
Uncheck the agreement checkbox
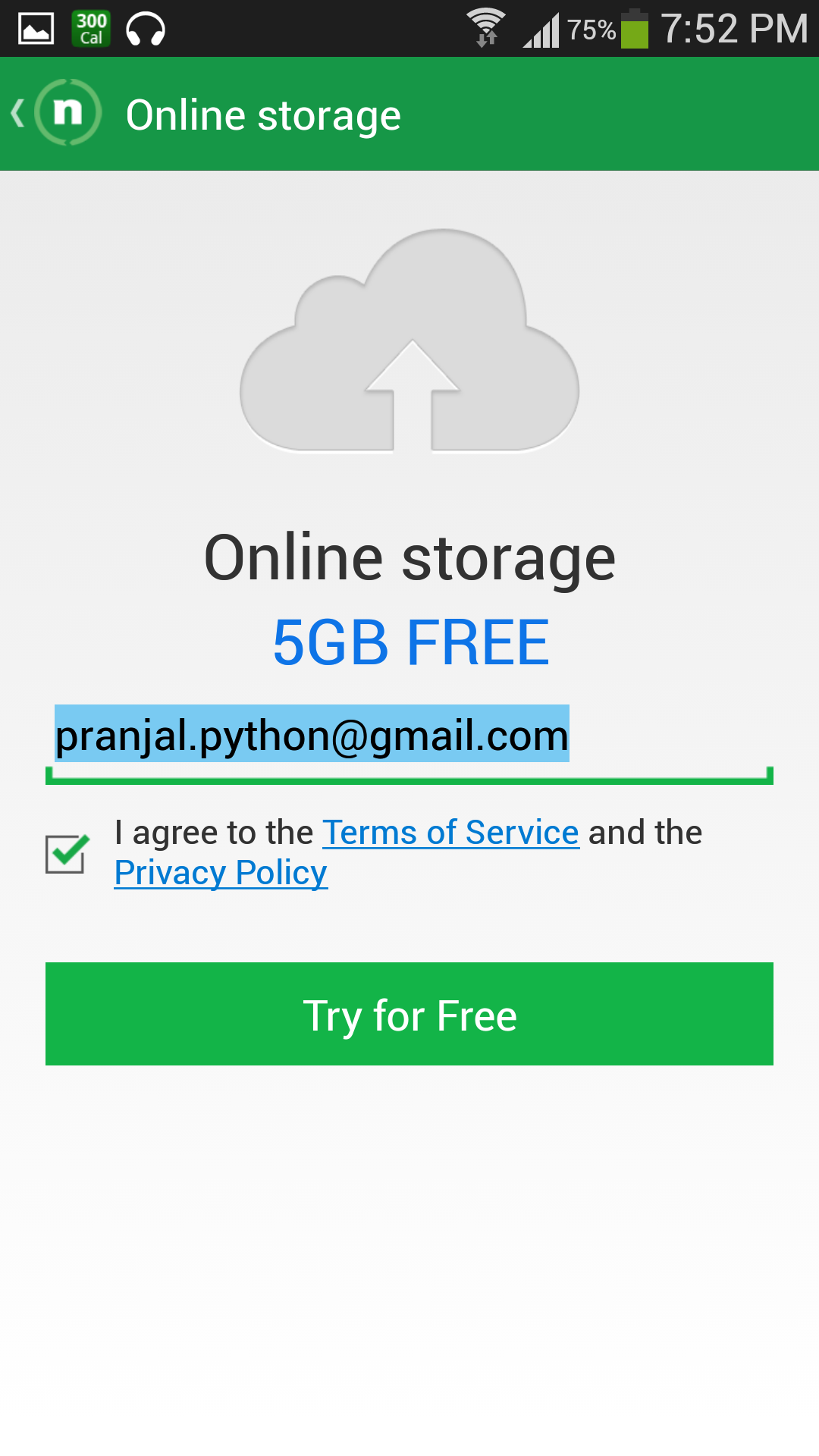click(x=67, y=853)
